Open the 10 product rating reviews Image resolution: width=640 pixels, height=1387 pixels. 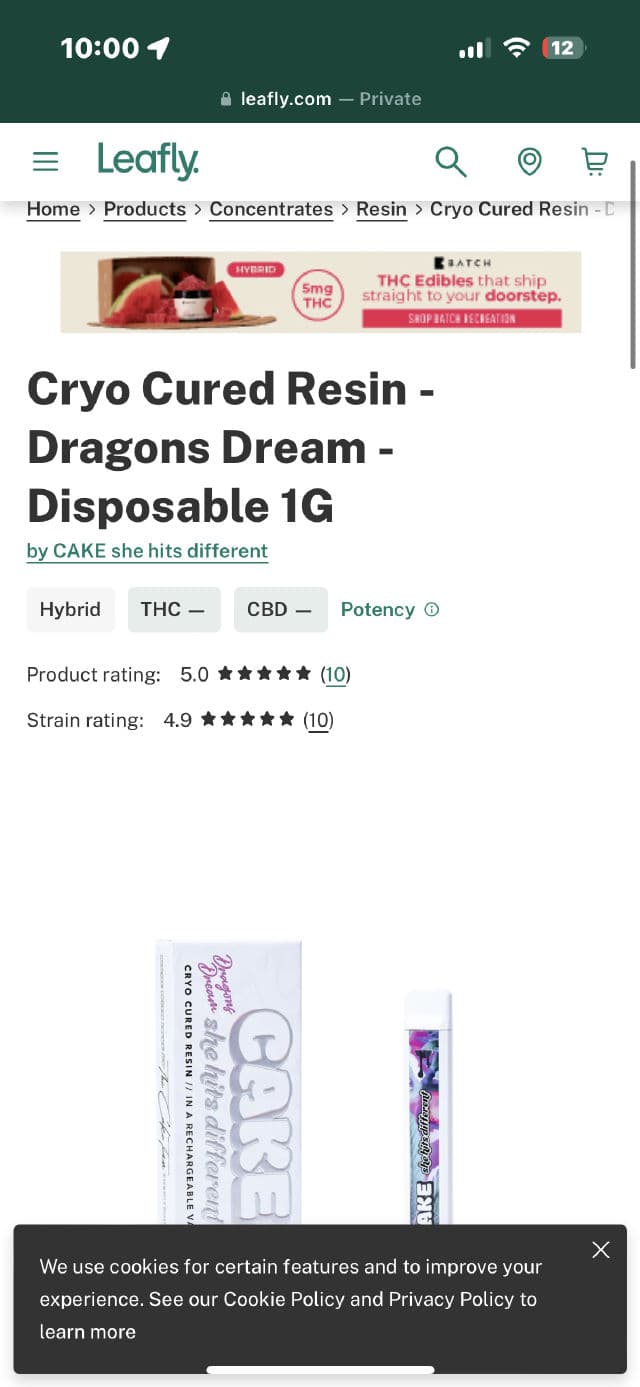coord(335,675)
